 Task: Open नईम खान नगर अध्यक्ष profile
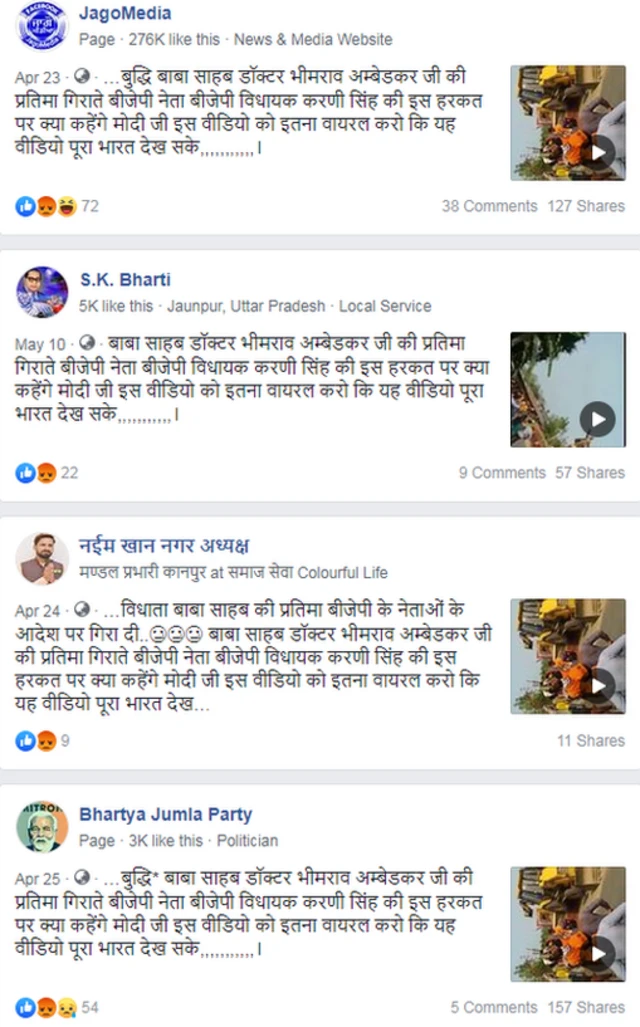click(163, 546)
